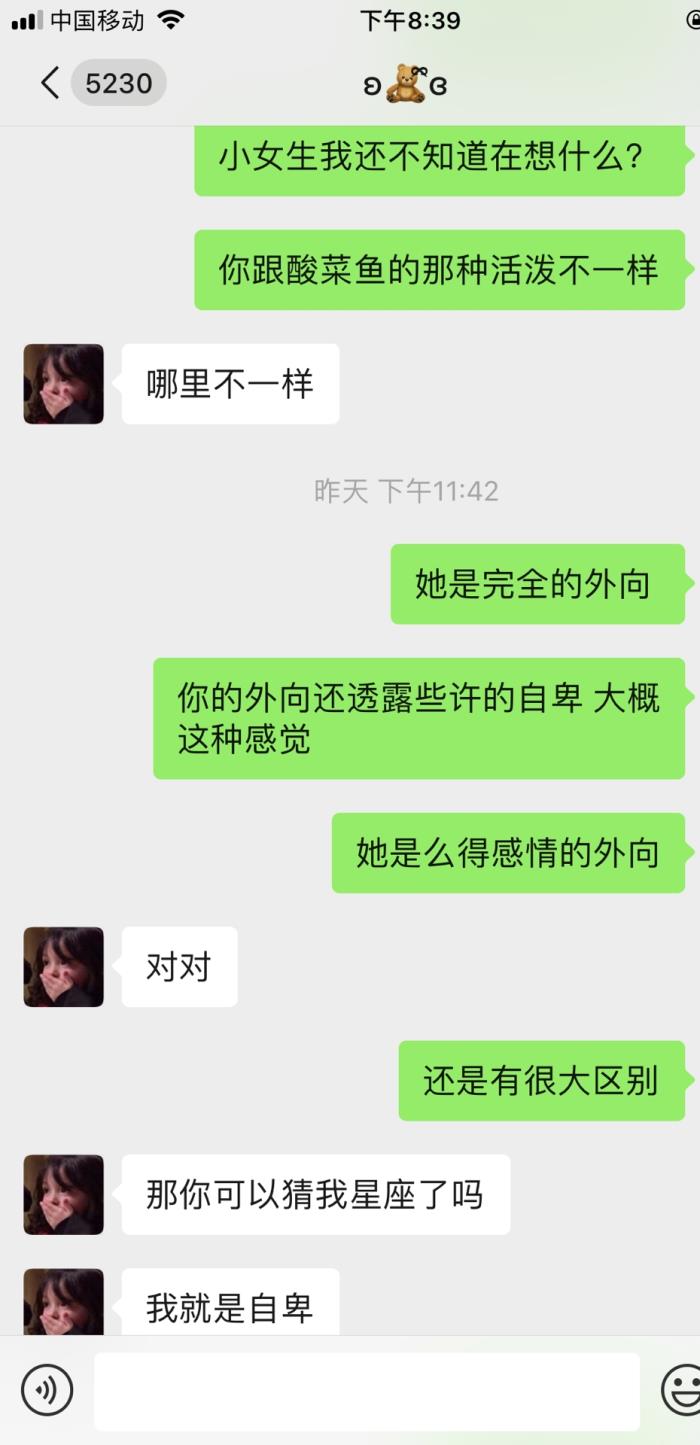Tap avatar next to the 对对 message

pyautogui.click(x=64, y=967)
